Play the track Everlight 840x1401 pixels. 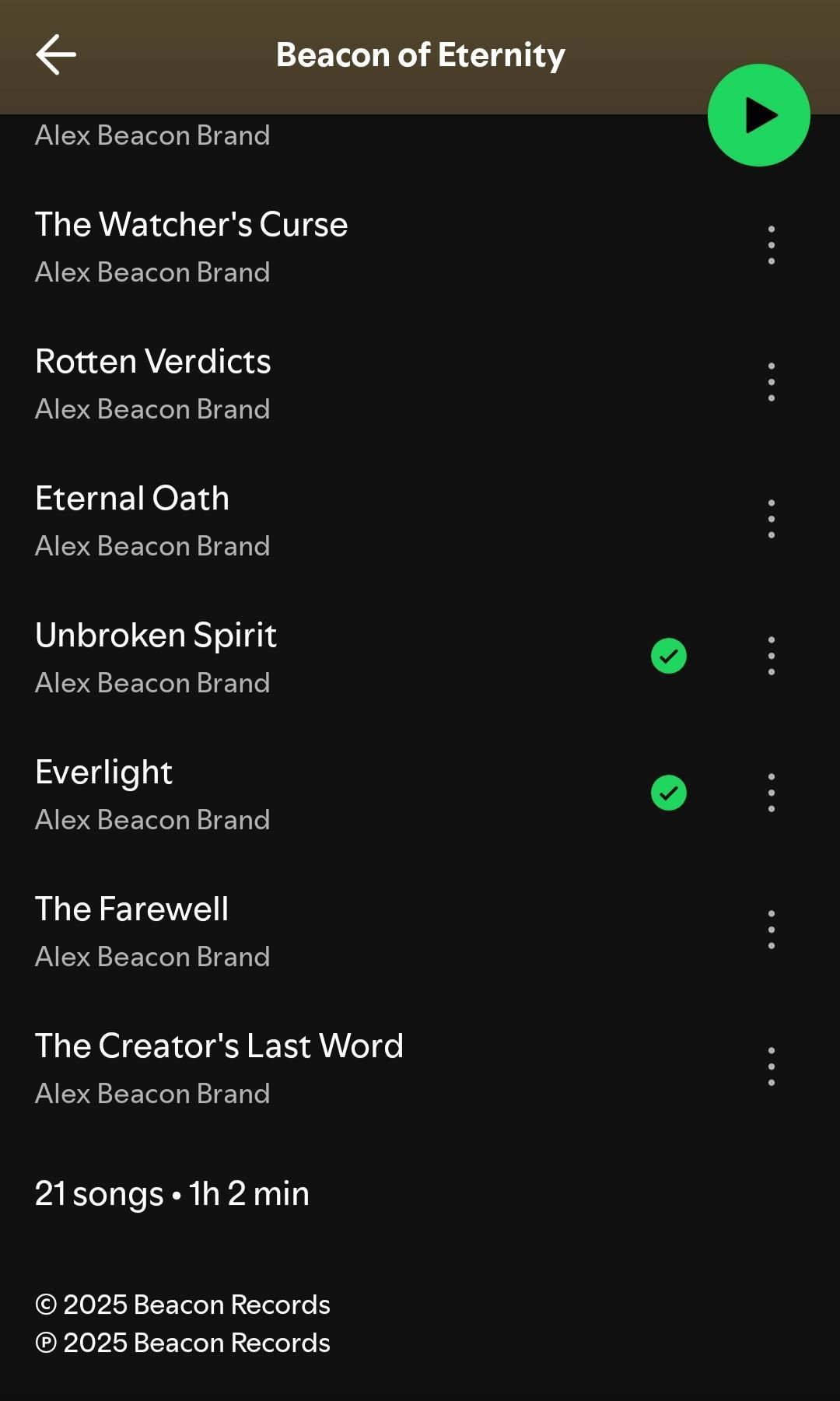[x=103, y=772]
